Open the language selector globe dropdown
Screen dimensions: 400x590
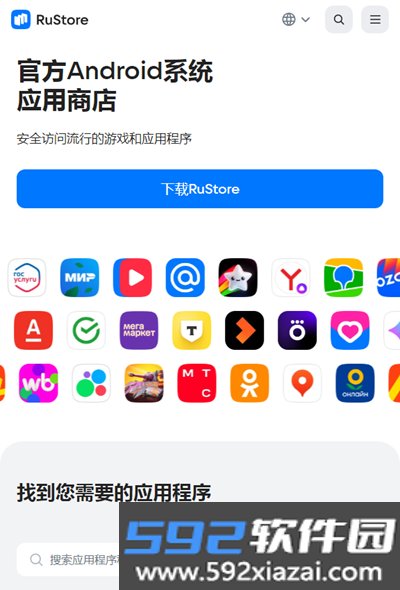pyautogui.click(x=296, y=19)
